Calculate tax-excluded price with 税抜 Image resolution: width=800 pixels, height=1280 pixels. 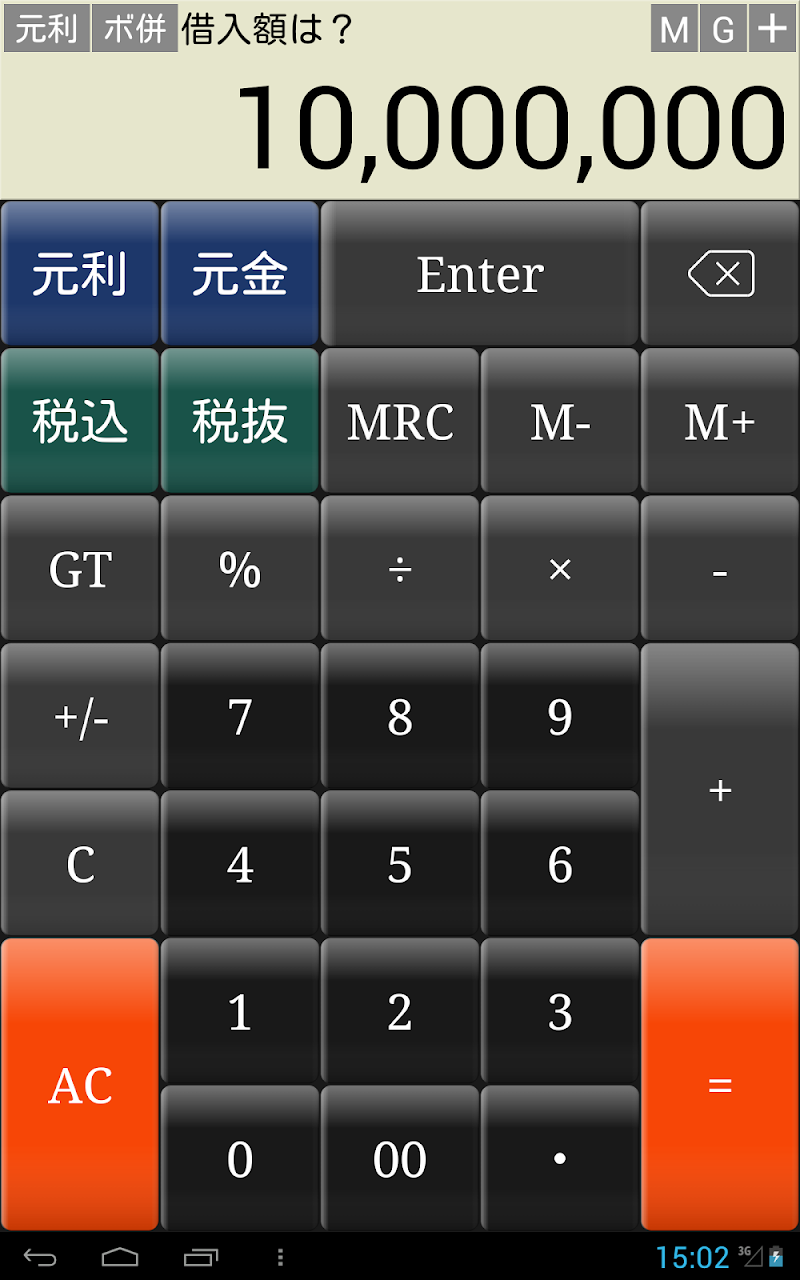(x=240, y=421)
